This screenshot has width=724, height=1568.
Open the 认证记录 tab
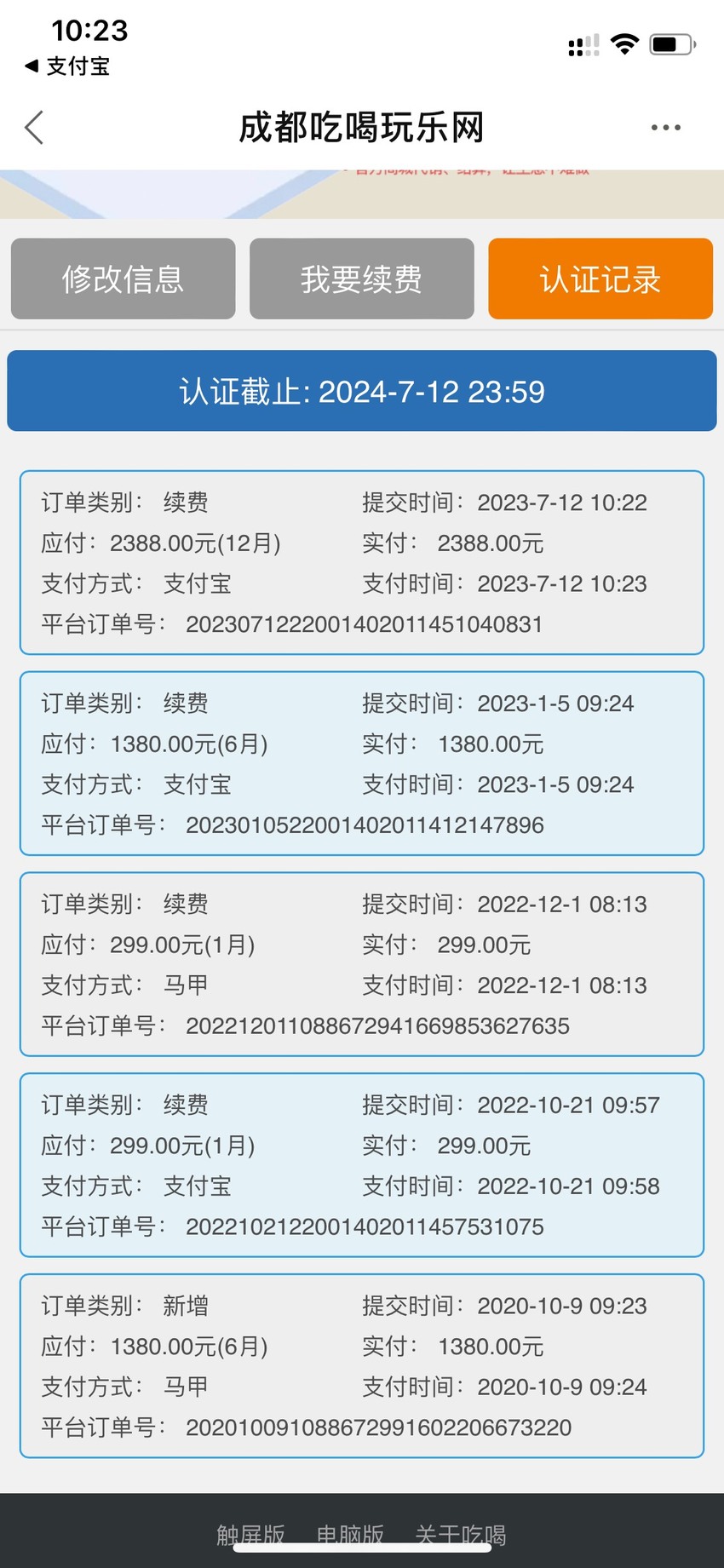[x=600, y=279]
